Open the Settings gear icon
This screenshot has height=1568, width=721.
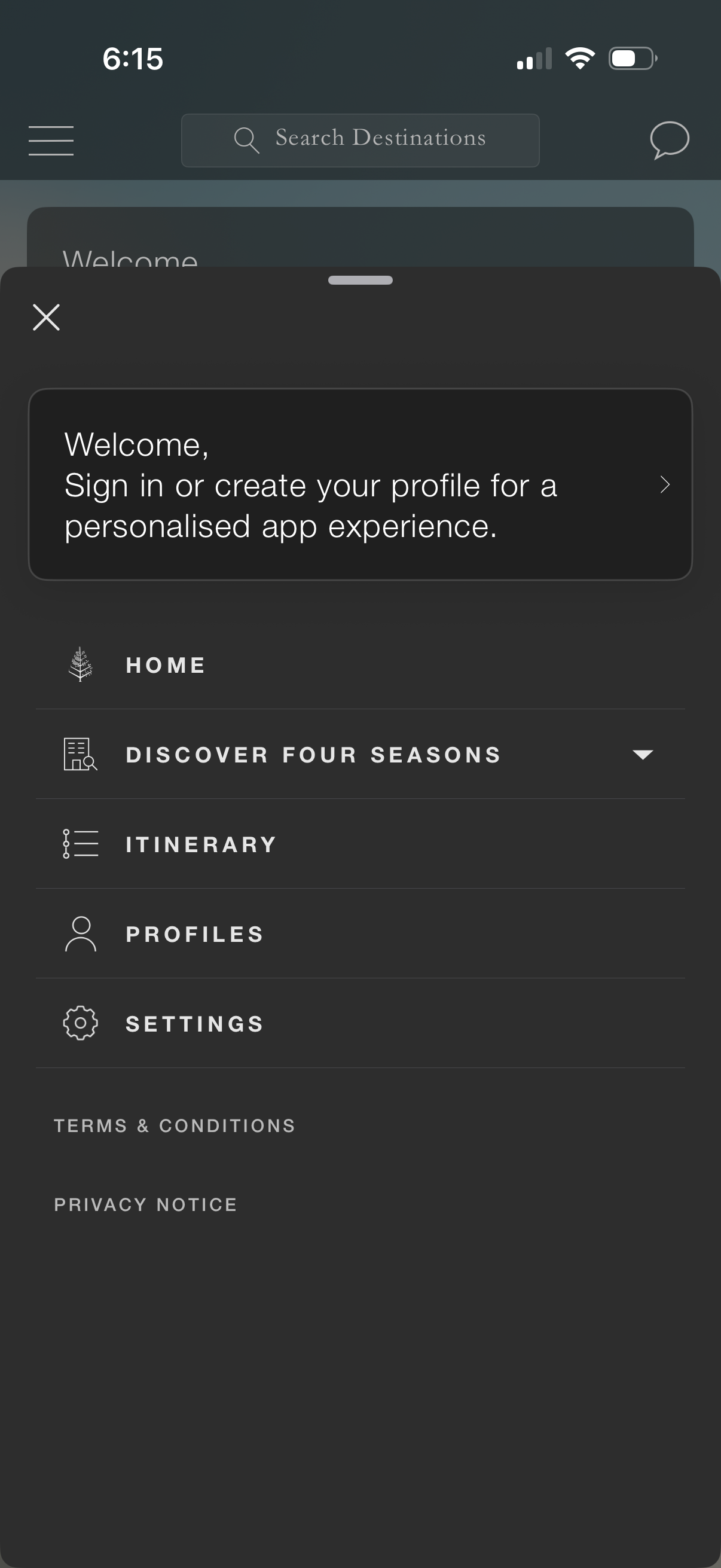point(80,1023)
